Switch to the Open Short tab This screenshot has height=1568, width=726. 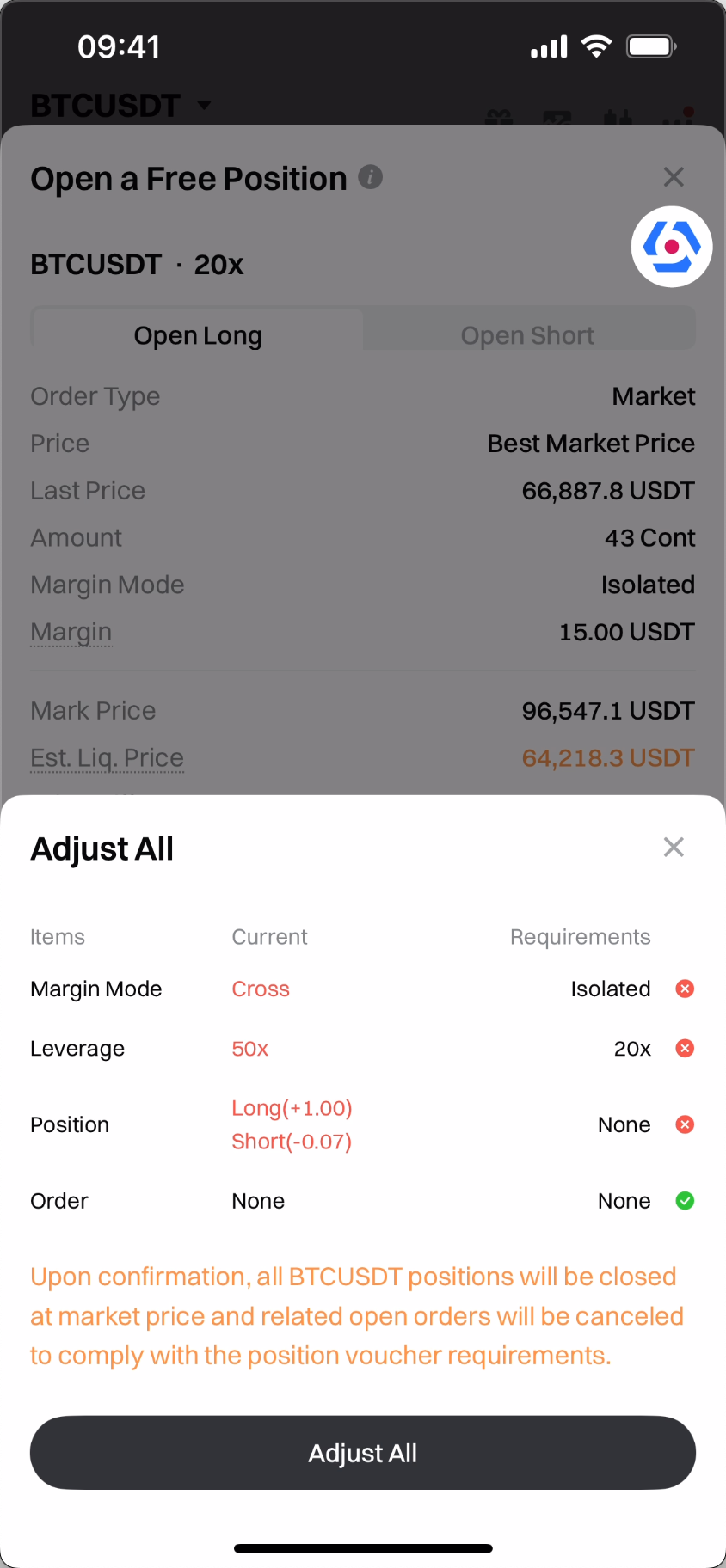527,335
